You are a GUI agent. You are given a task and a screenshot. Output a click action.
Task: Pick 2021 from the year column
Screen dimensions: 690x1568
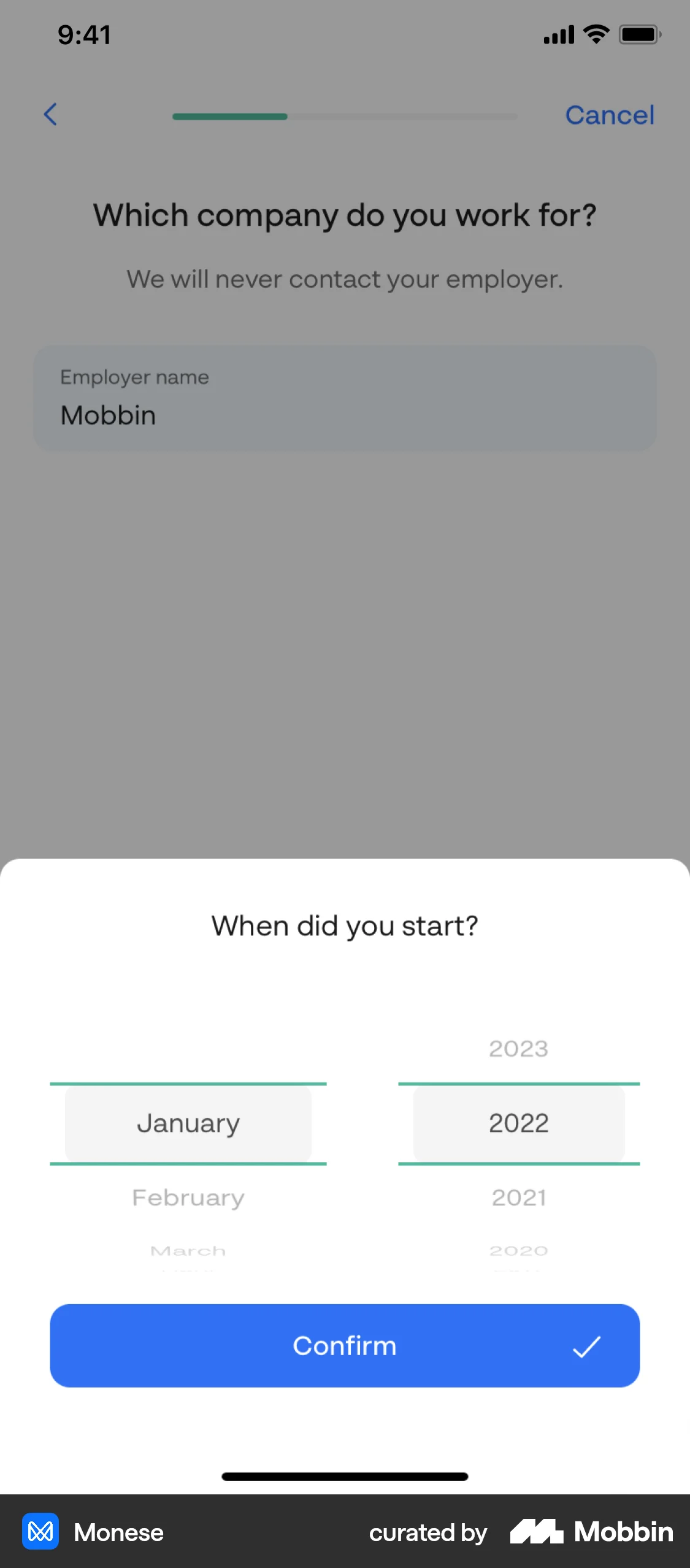(518, 1197)
